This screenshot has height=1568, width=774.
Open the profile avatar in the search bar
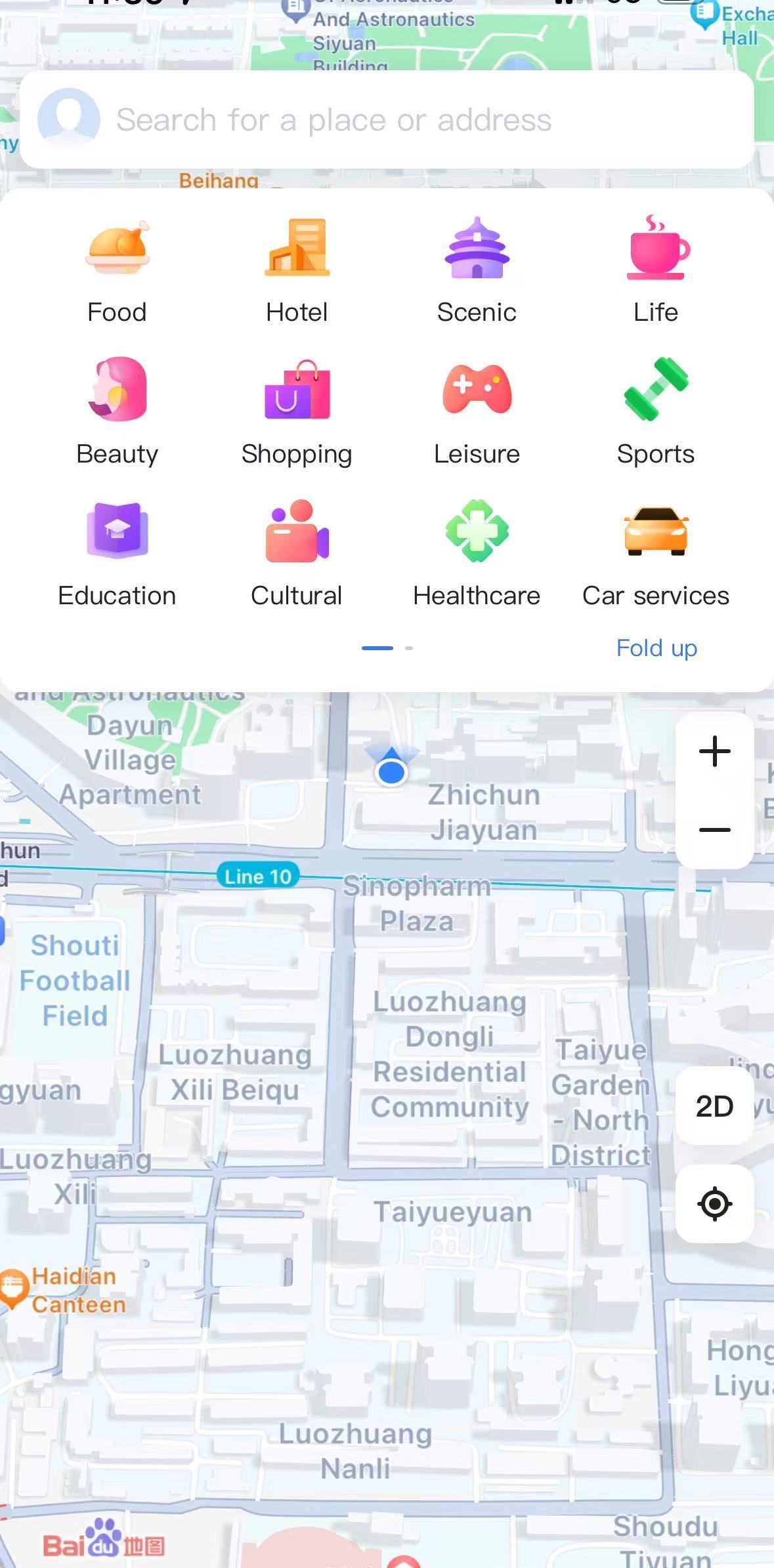[x=69, y=119]
